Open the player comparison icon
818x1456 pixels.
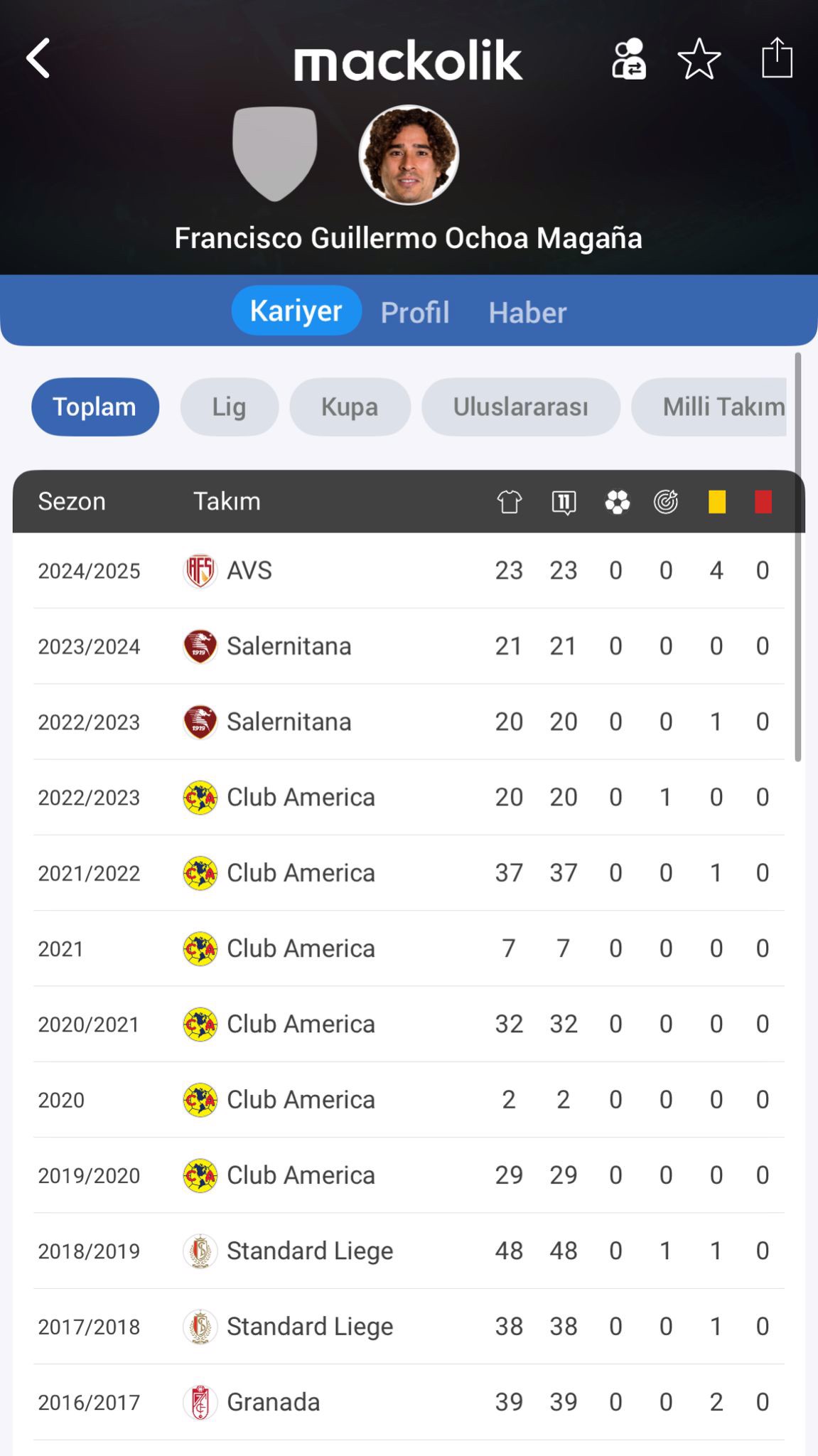click(x=628, y=58)
